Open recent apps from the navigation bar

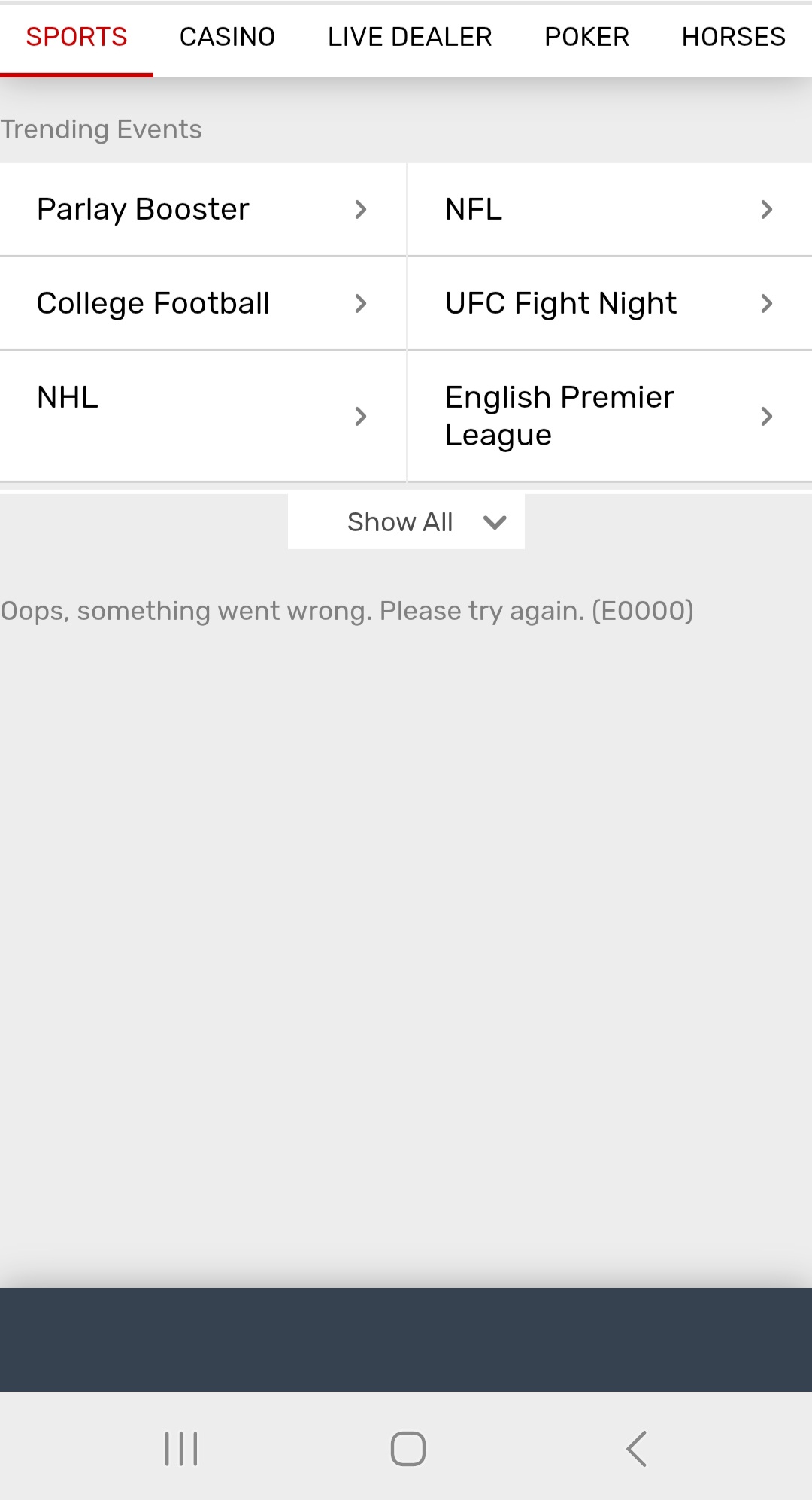point(181,1448)
